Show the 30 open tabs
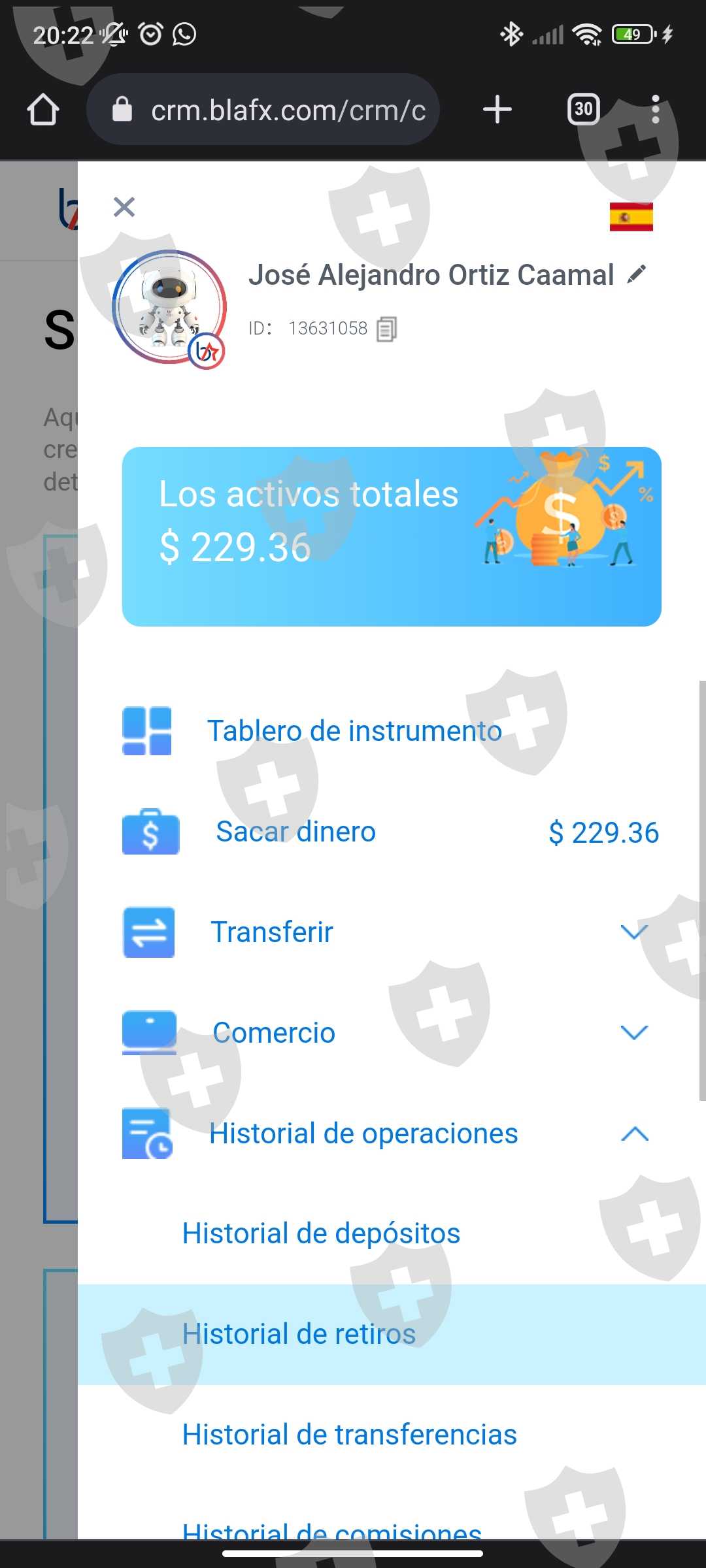 click(x=583, y=110)
